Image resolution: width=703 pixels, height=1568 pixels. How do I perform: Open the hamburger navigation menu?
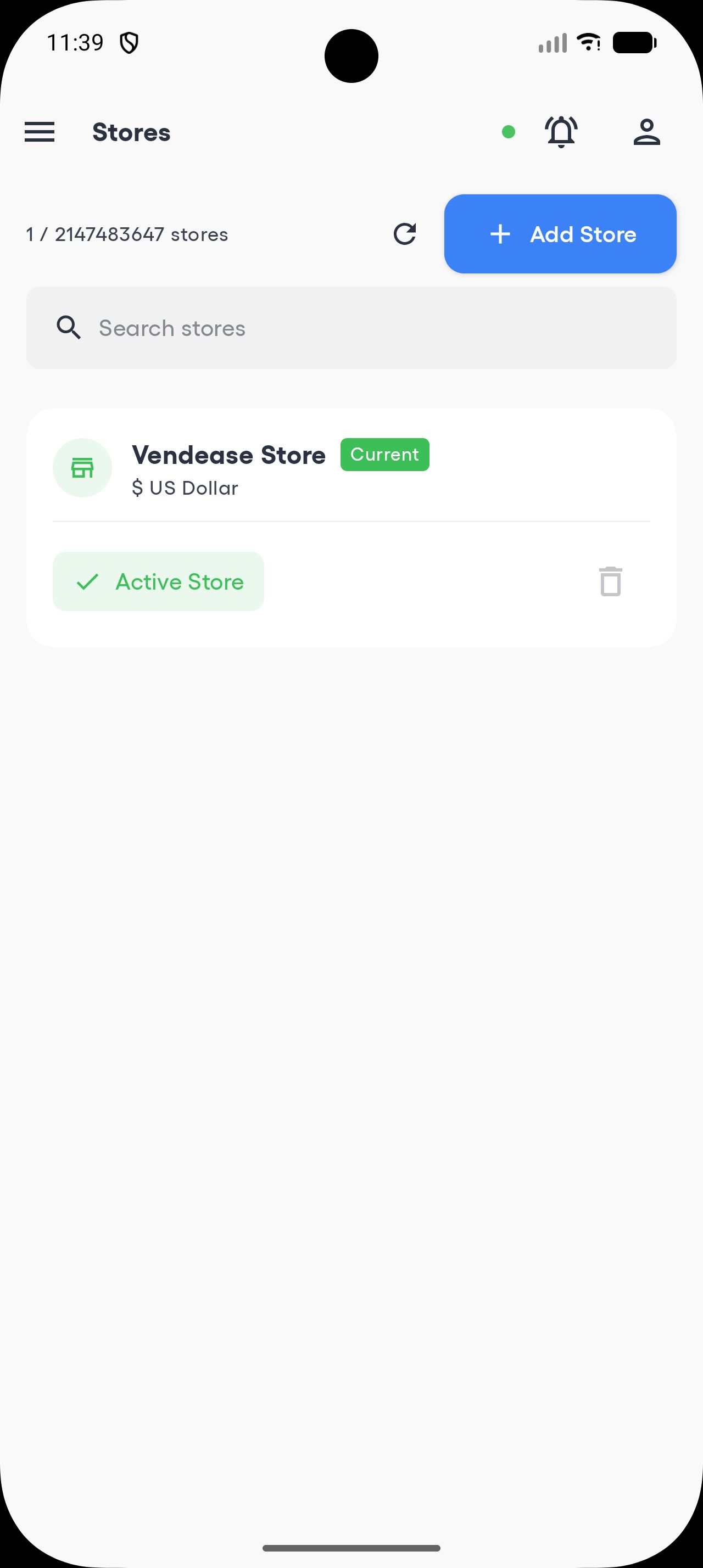pos(40,132)
